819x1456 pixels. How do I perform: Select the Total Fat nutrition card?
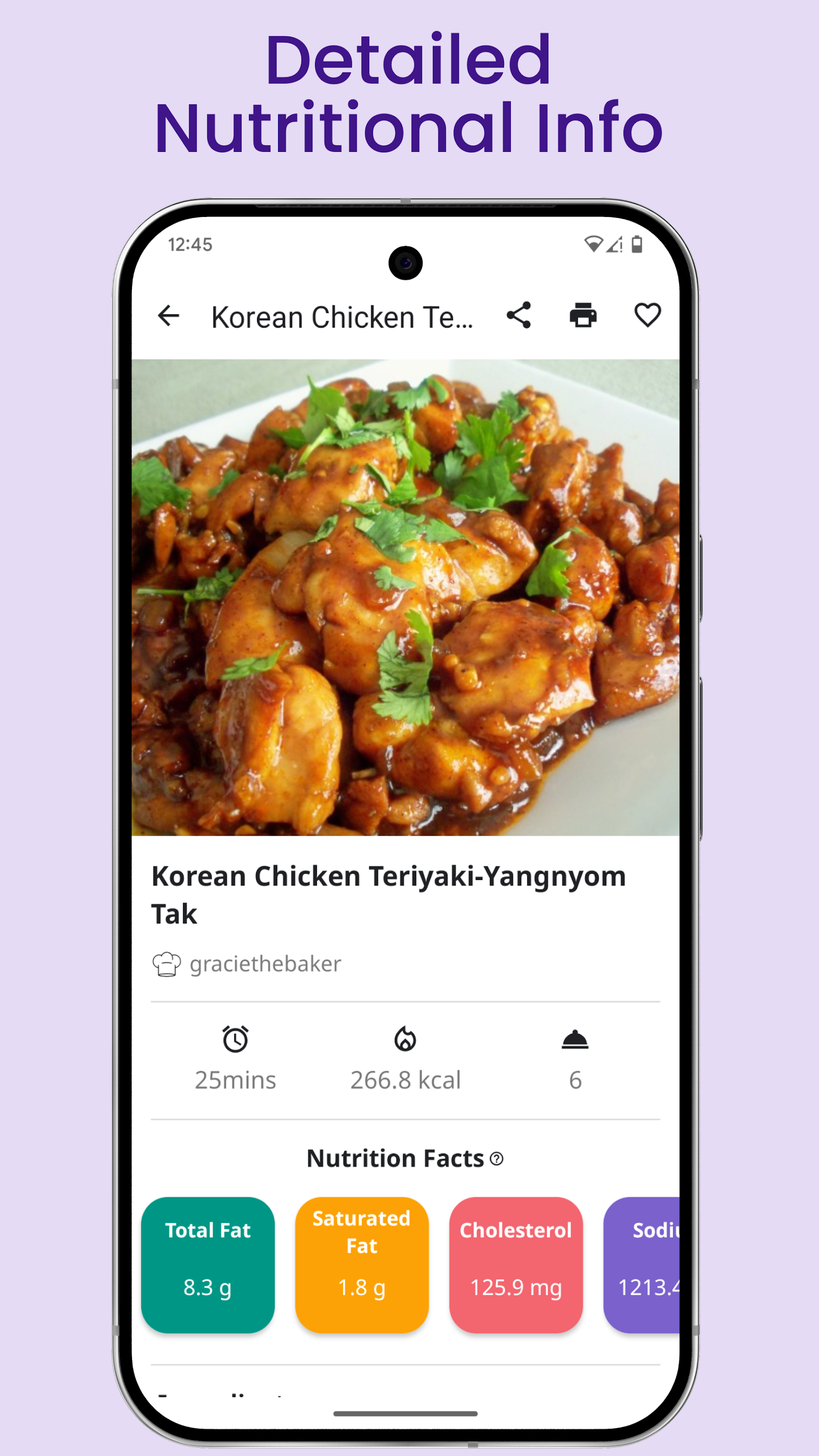click(x=208, y=1263)
